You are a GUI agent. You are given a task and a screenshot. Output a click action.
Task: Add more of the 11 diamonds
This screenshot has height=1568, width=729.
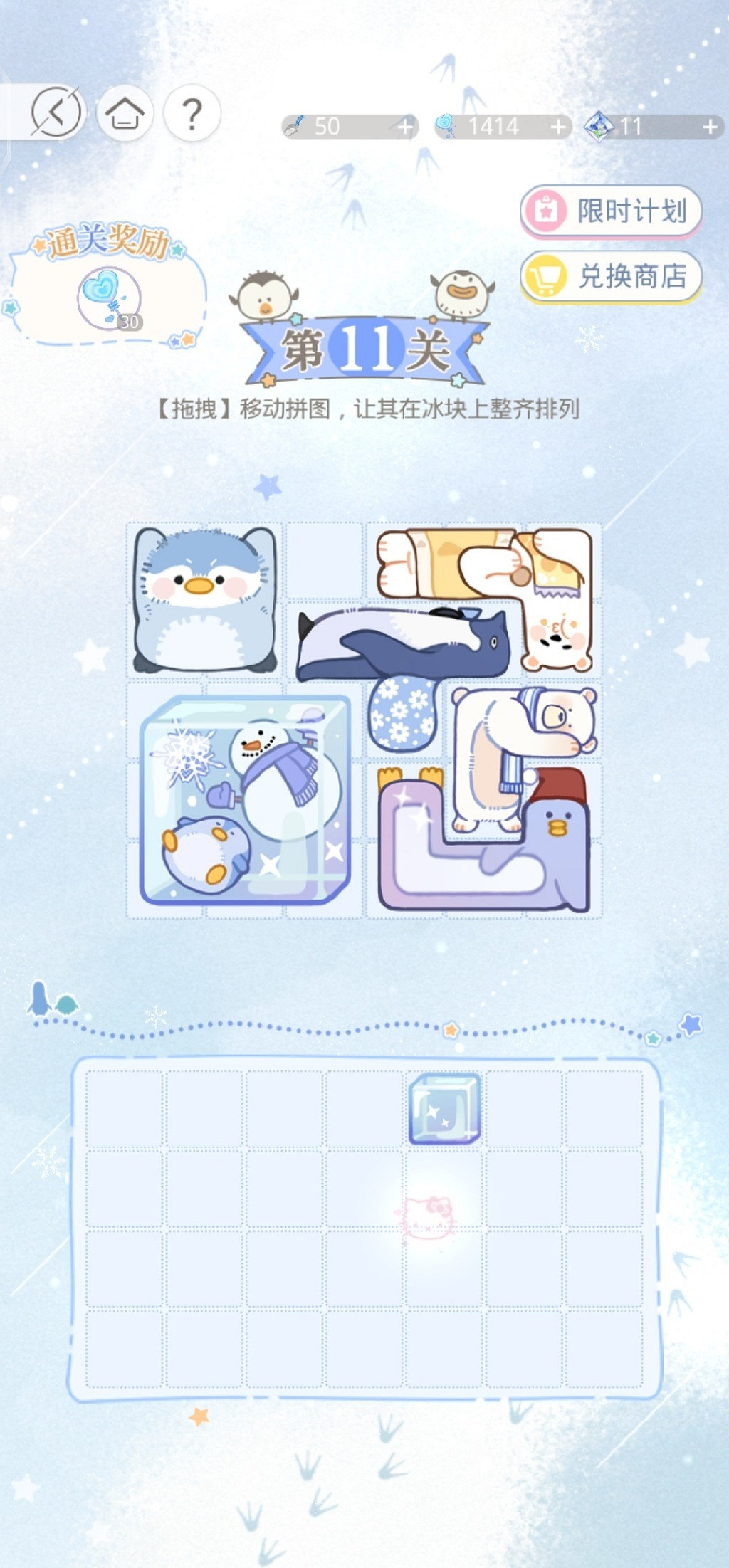710,127
